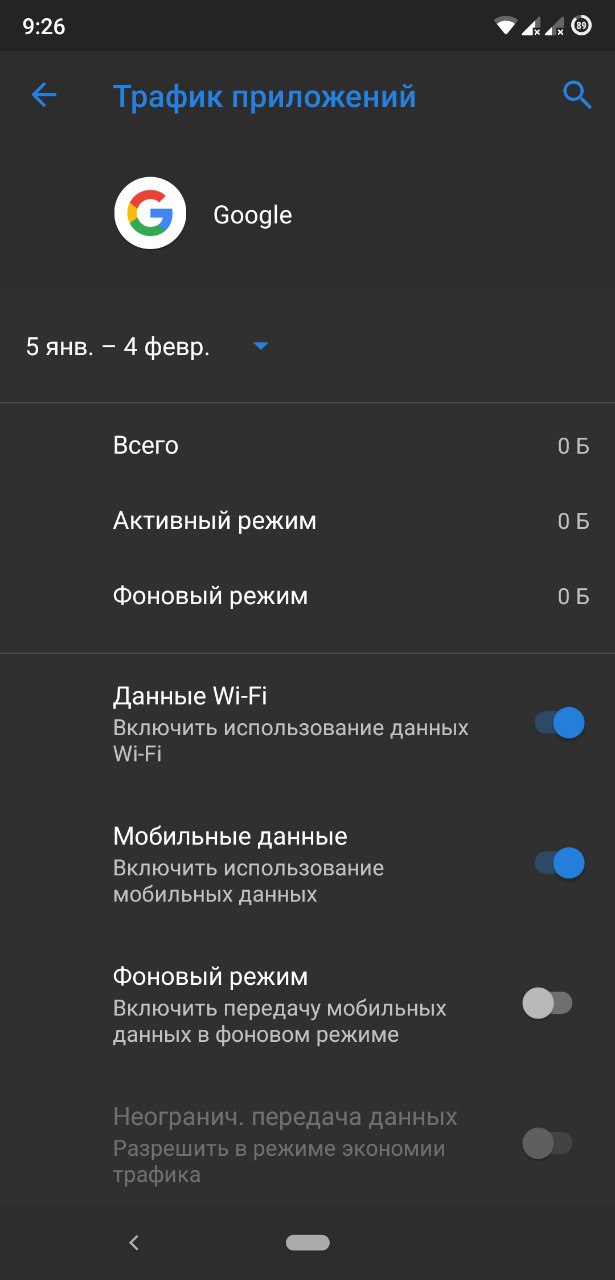This screenshot has height=1280, width=615.
Task: Open search in app data usage
Action: [577, 96]
